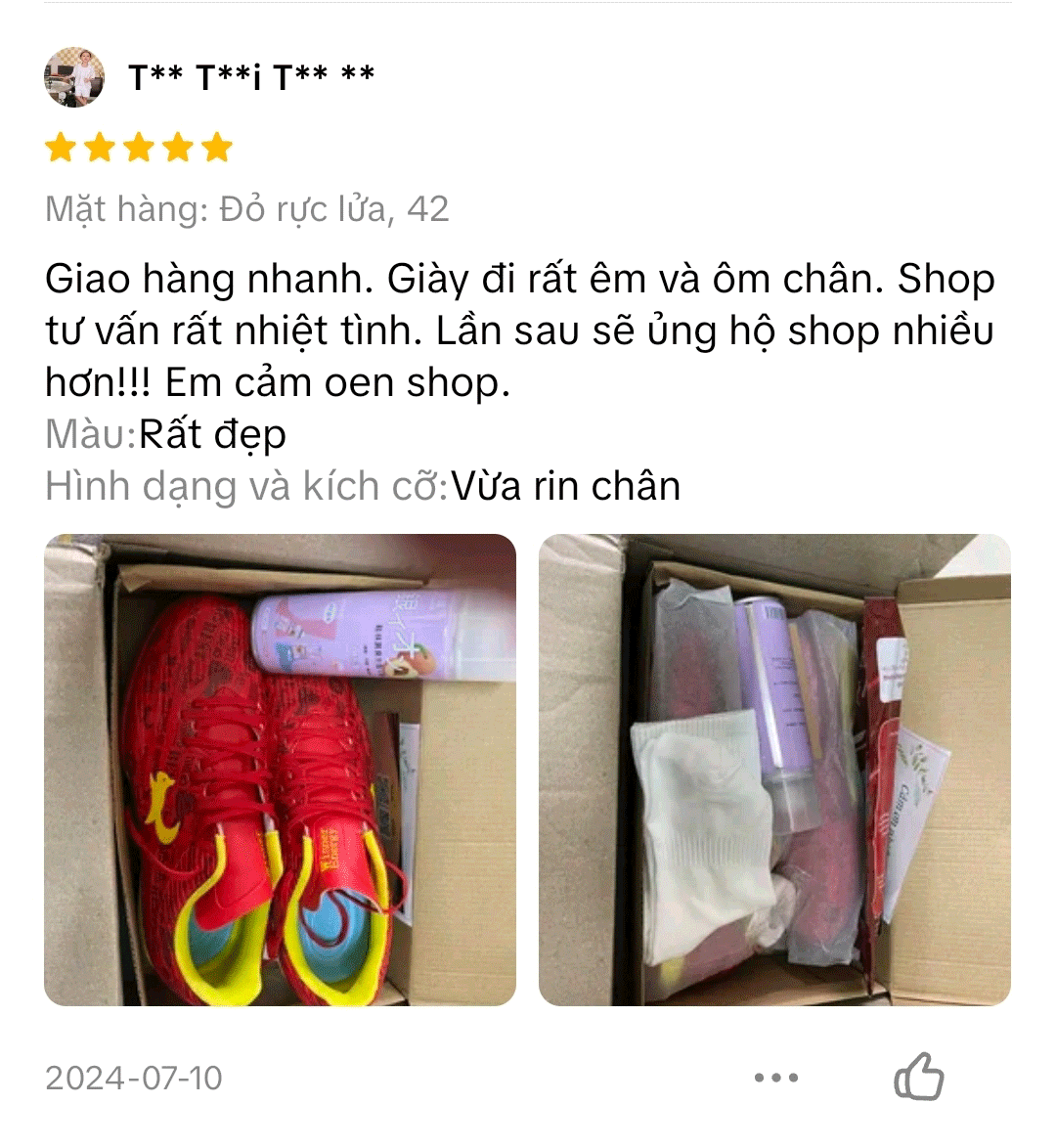
Task: View the reviewer's profile avatar
Action: pyautogui.click(x=74, y=76)
